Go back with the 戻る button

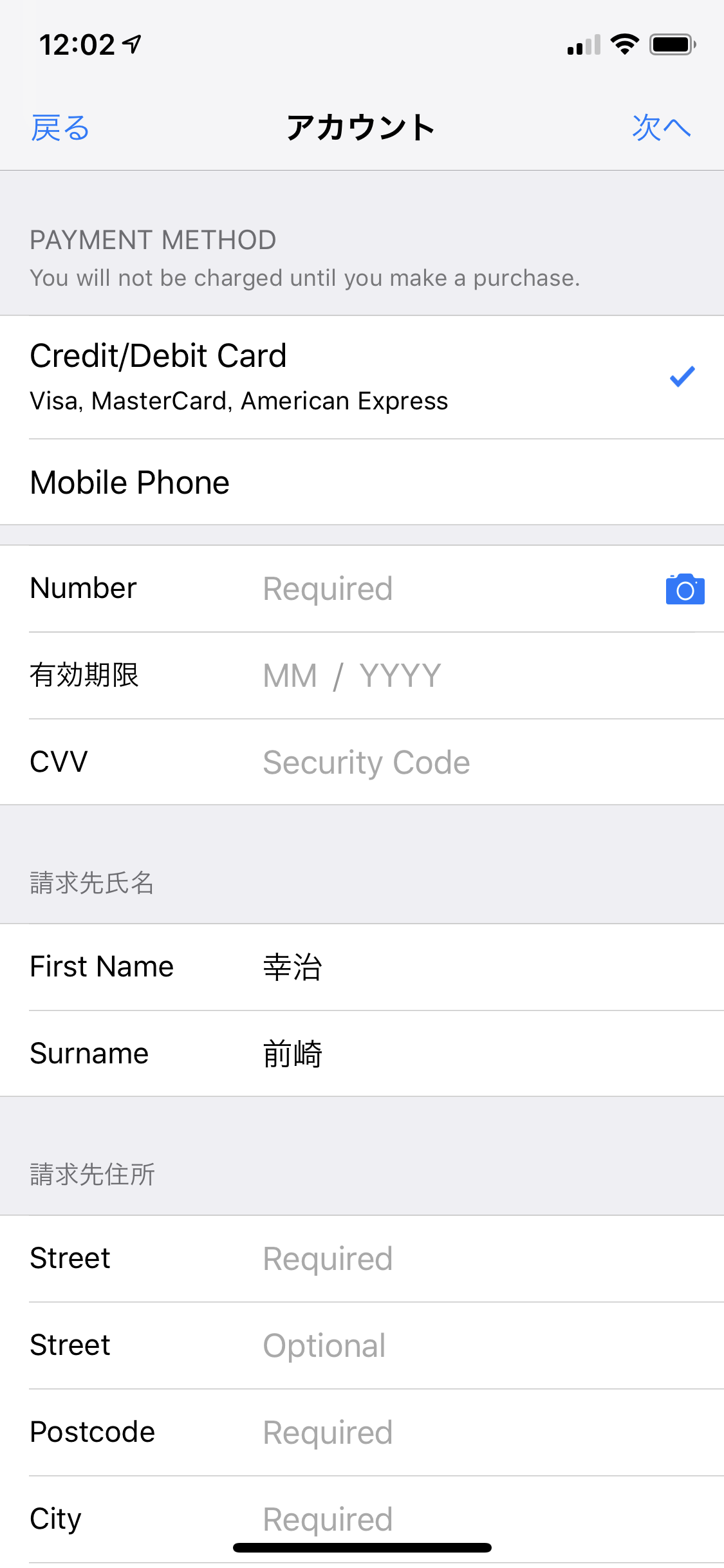pyautogui.click(x=60, y=127)
